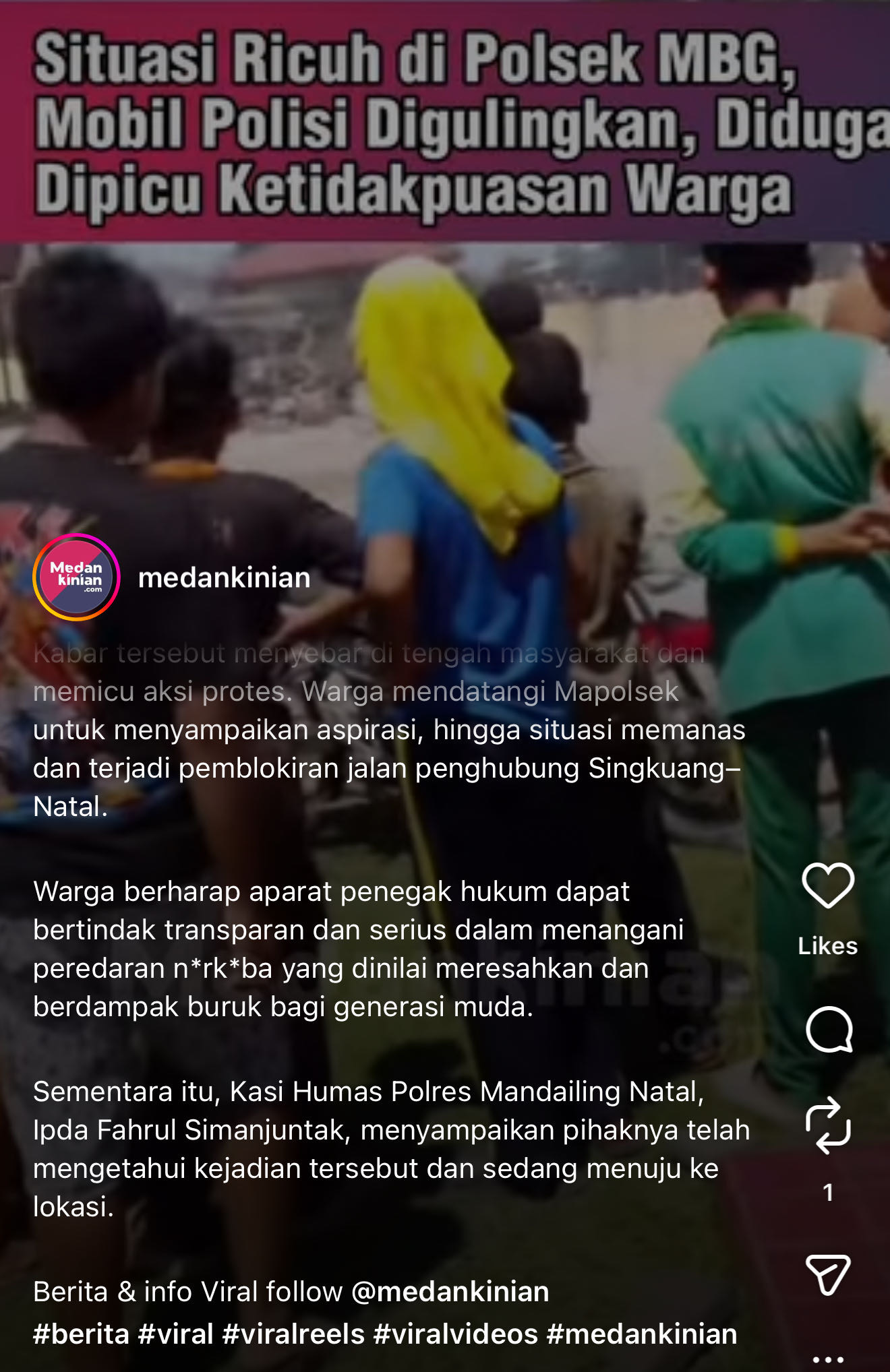890x1372 pixels.
Task: Open the @medankinian mention in the caption
Action: point(450,1292)
